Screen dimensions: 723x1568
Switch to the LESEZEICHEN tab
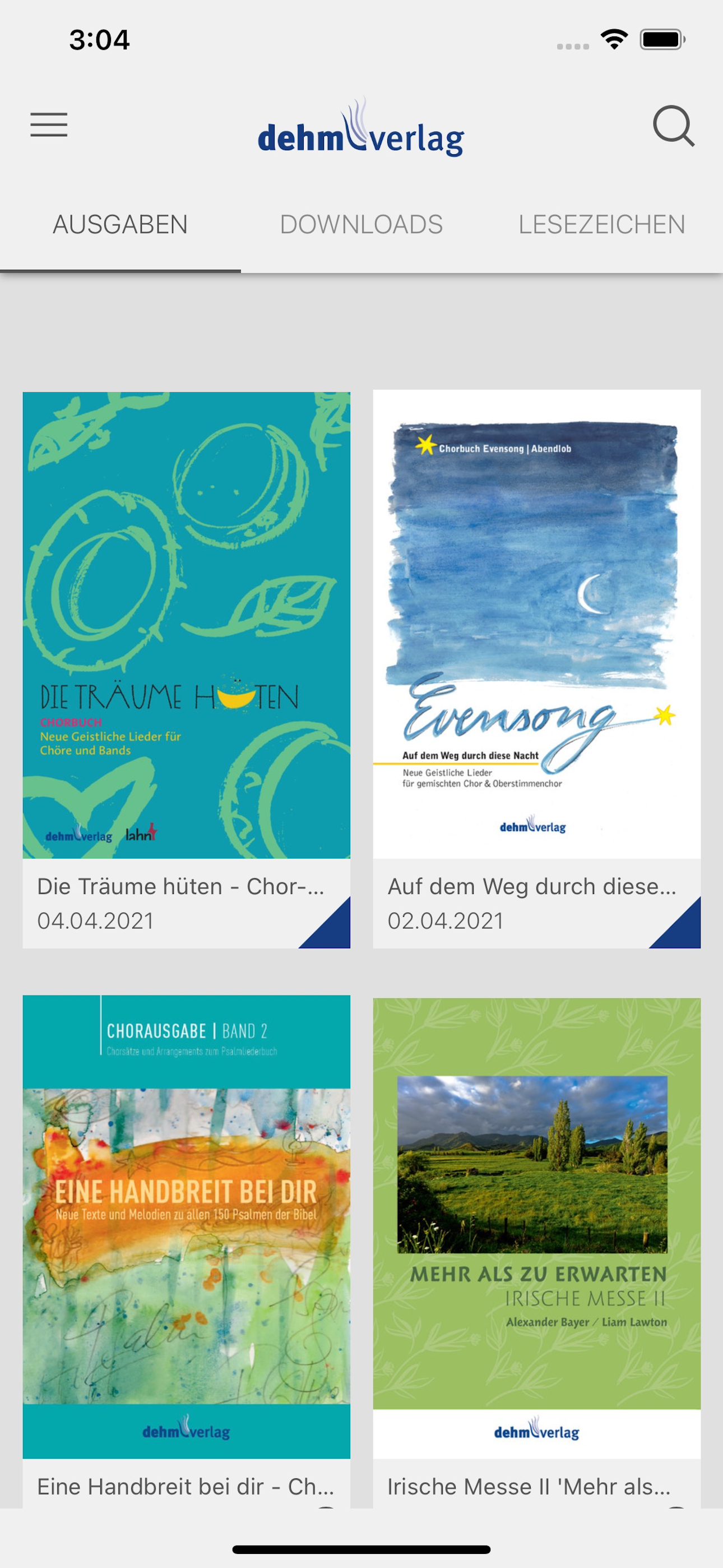(602, 224)
